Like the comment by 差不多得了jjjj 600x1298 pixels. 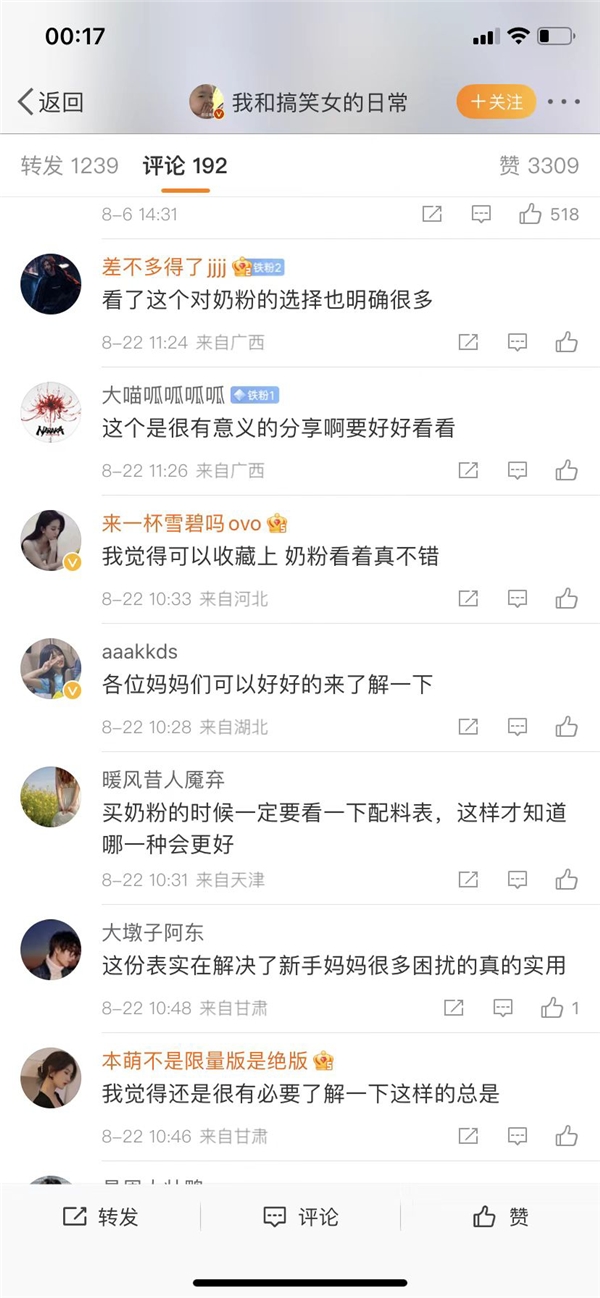(x=567, y=342)
